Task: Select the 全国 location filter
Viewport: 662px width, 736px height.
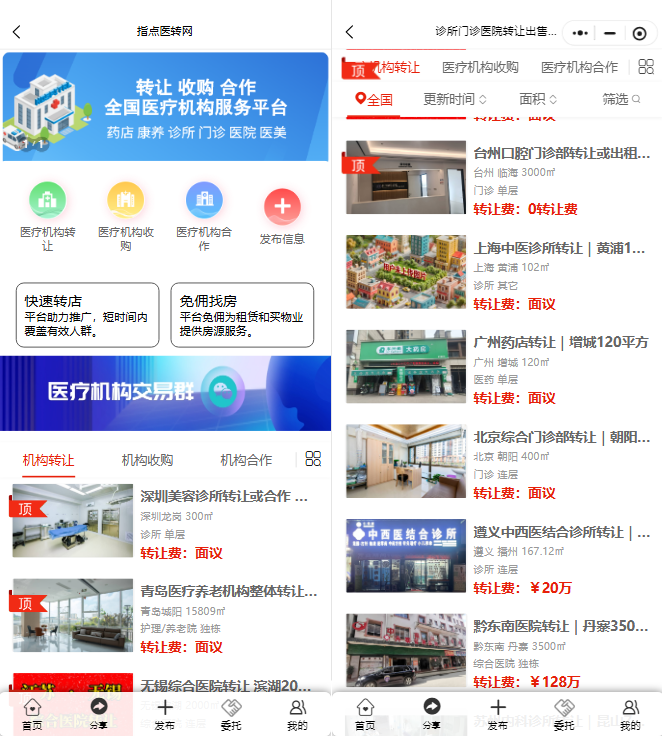Action: [x=374, y=99]
